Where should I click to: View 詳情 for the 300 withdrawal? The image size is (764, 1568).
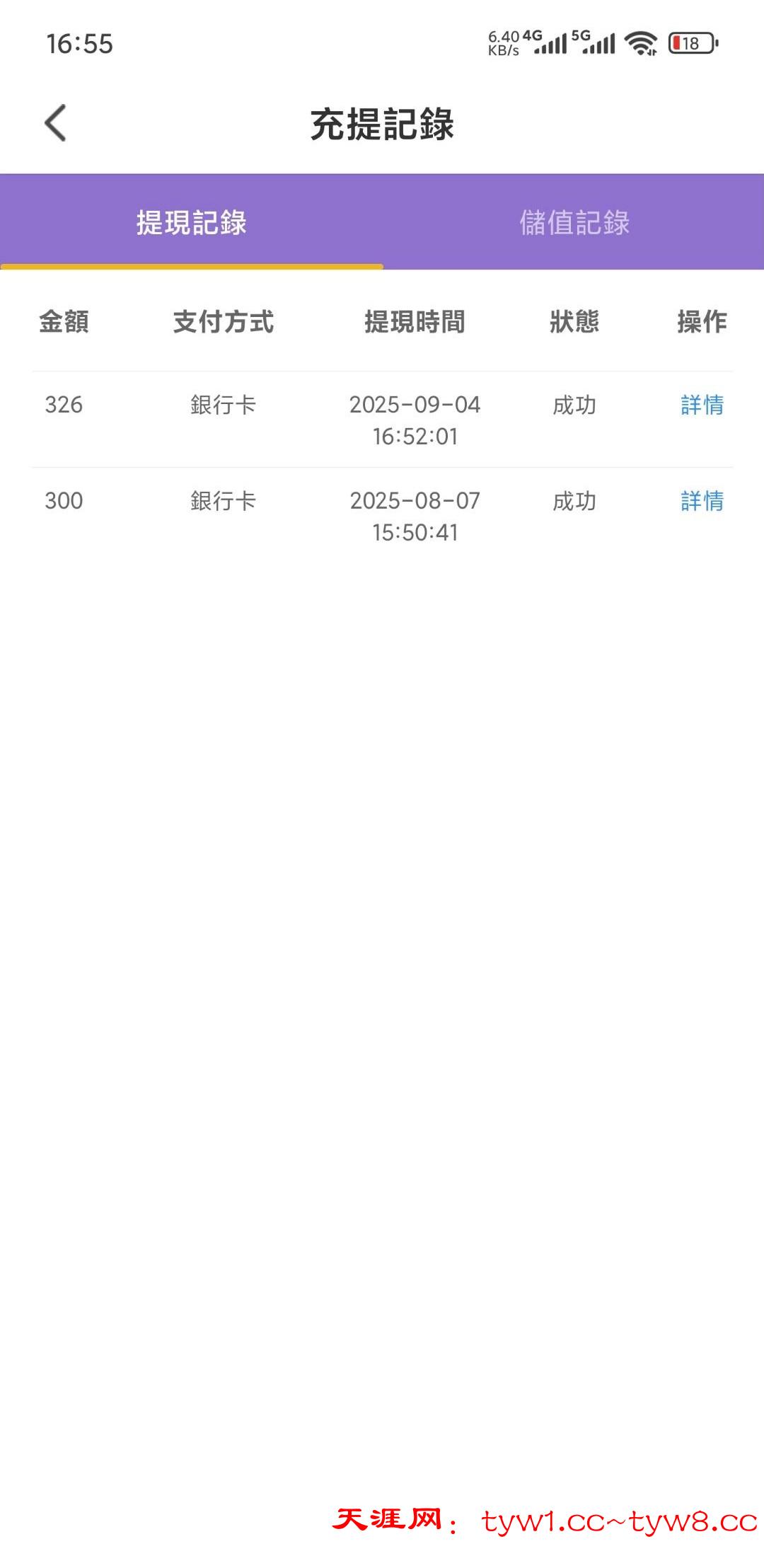702,501
